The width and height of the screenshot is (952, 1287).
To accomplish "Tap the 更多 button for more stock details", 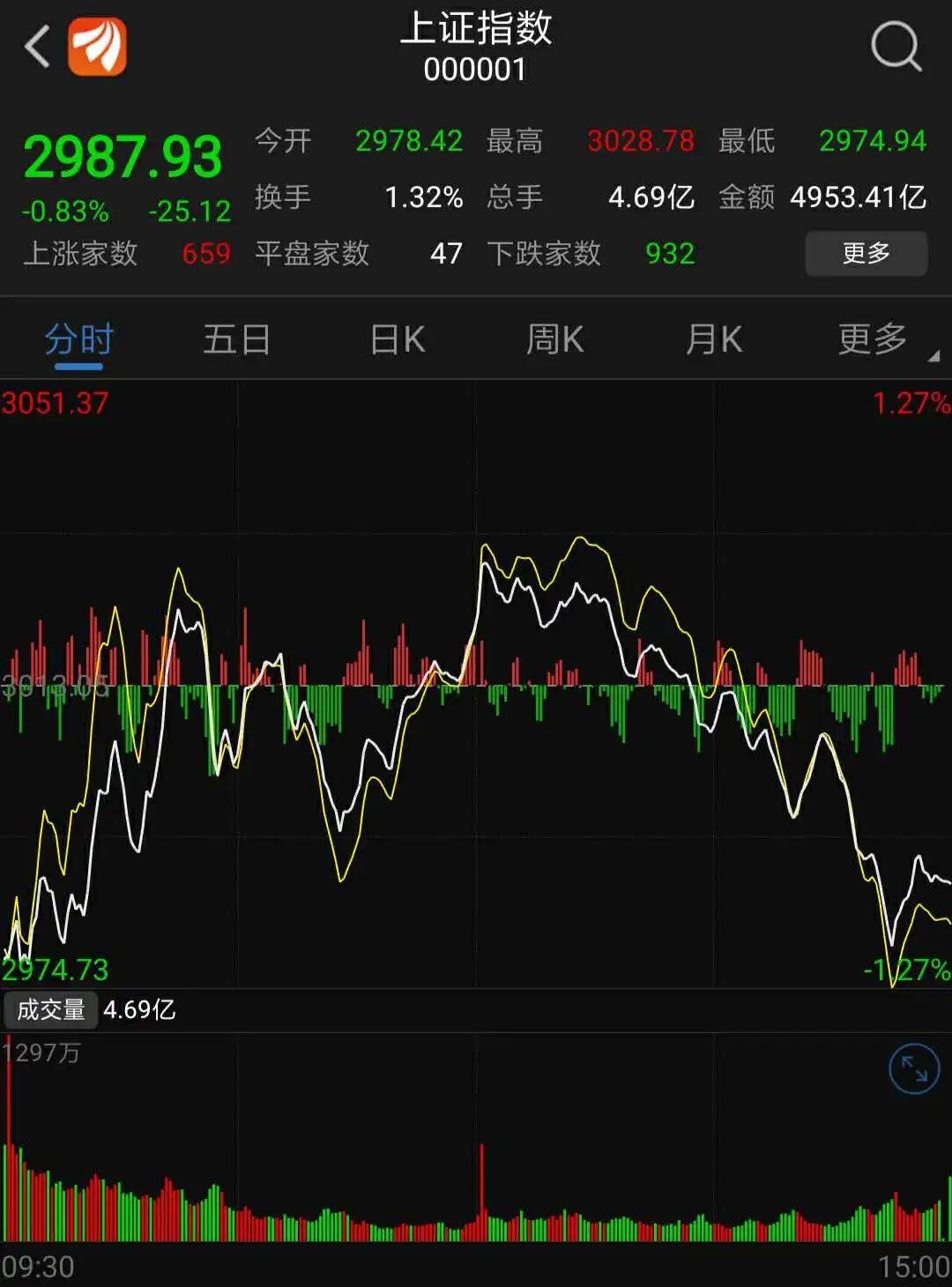I will point(866,254).
